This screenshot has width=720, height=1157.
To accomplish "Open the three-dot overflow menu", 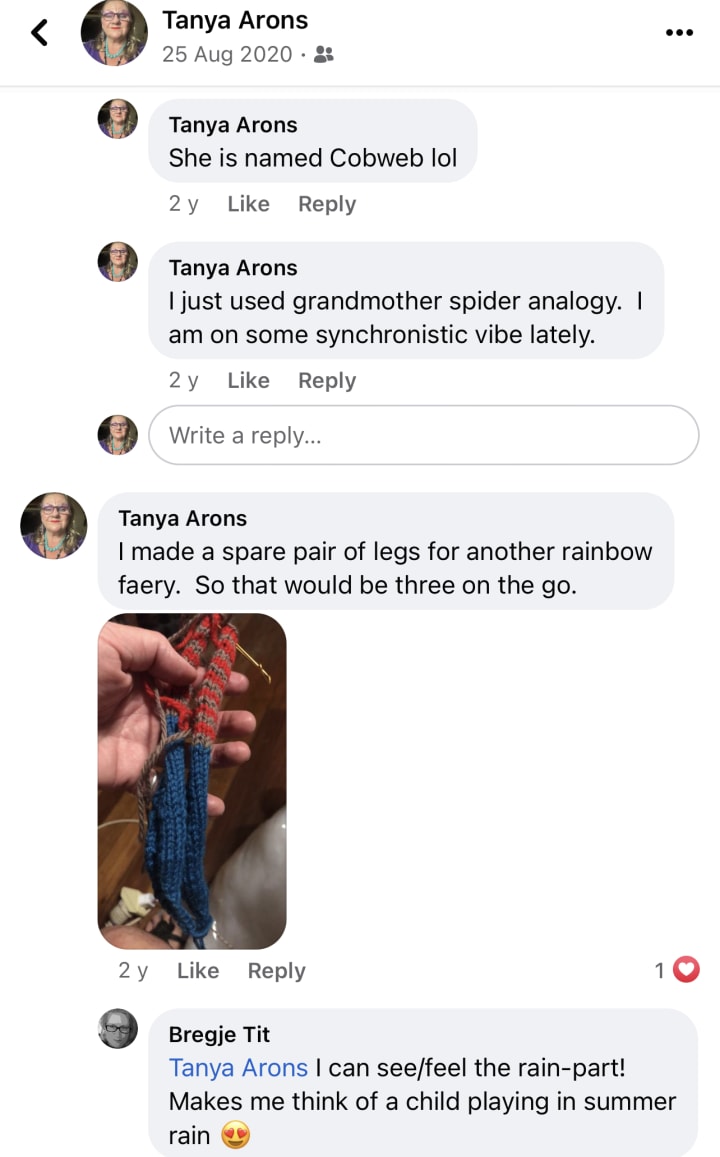I will click(679, 33).
